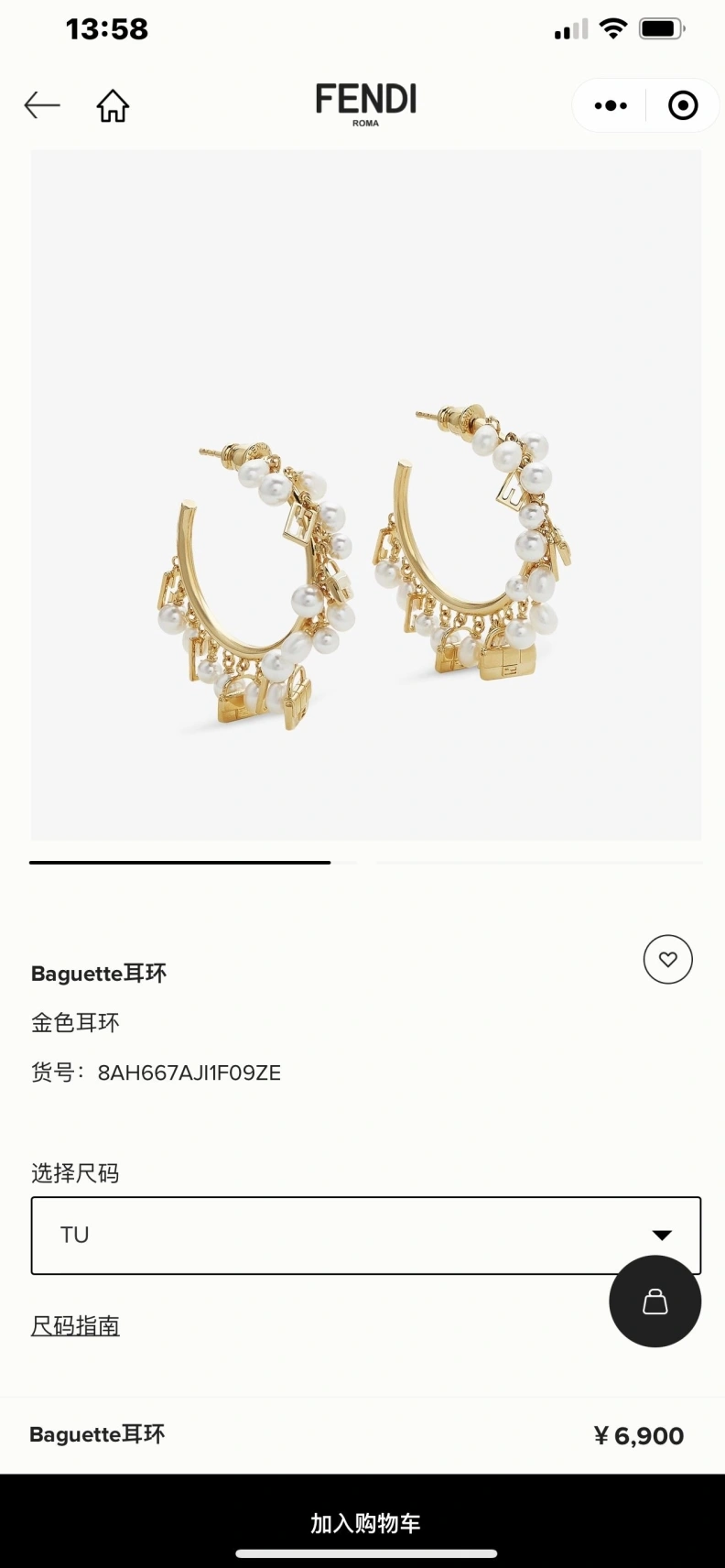The width and height of the screenshot is (725, 1568).
Task: Open the mini program overflow menu
Action: coord(611,105)
